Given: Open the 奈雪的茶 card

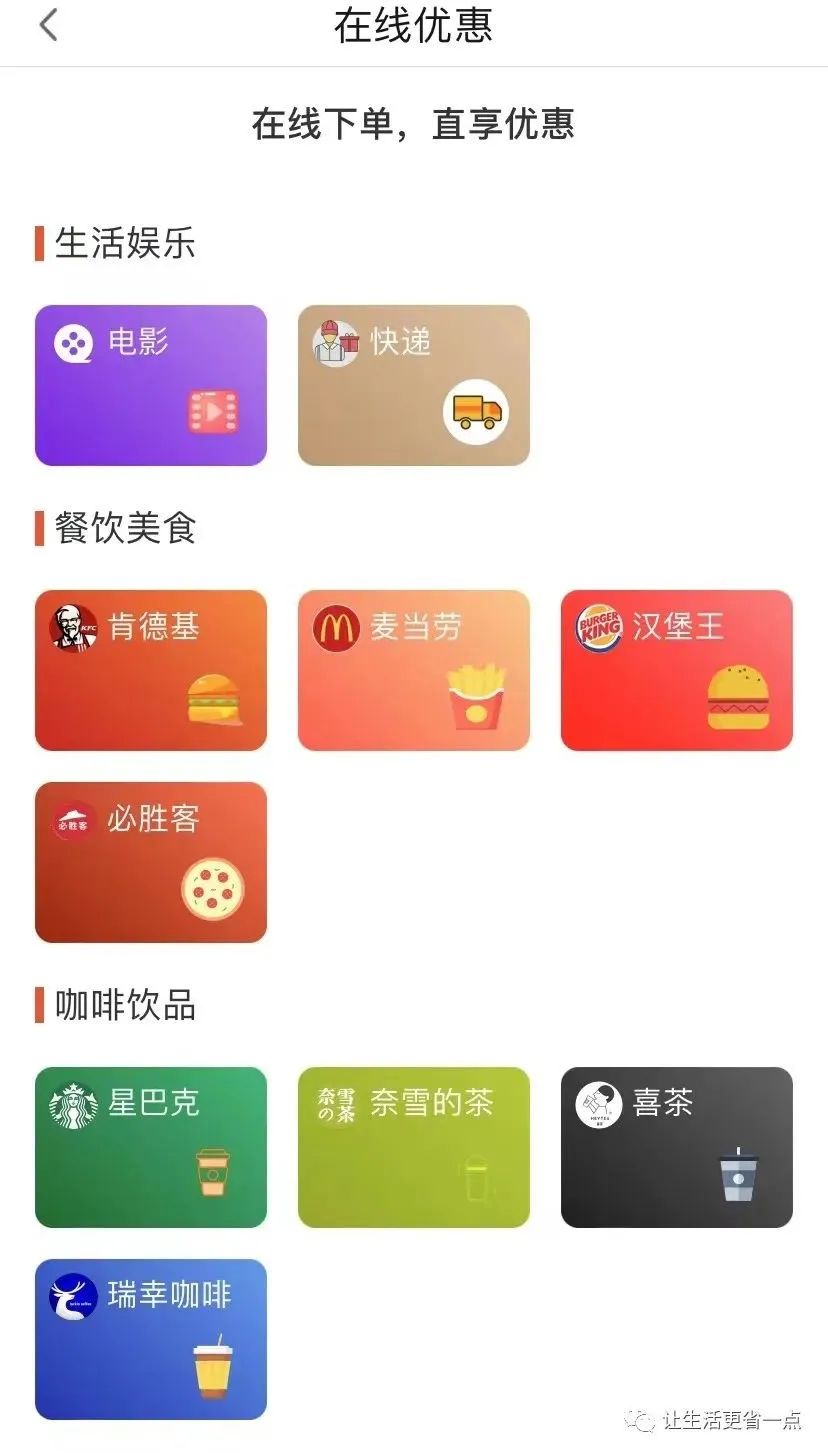Looking at the screenshot, I should click(x=413, y=1147).
